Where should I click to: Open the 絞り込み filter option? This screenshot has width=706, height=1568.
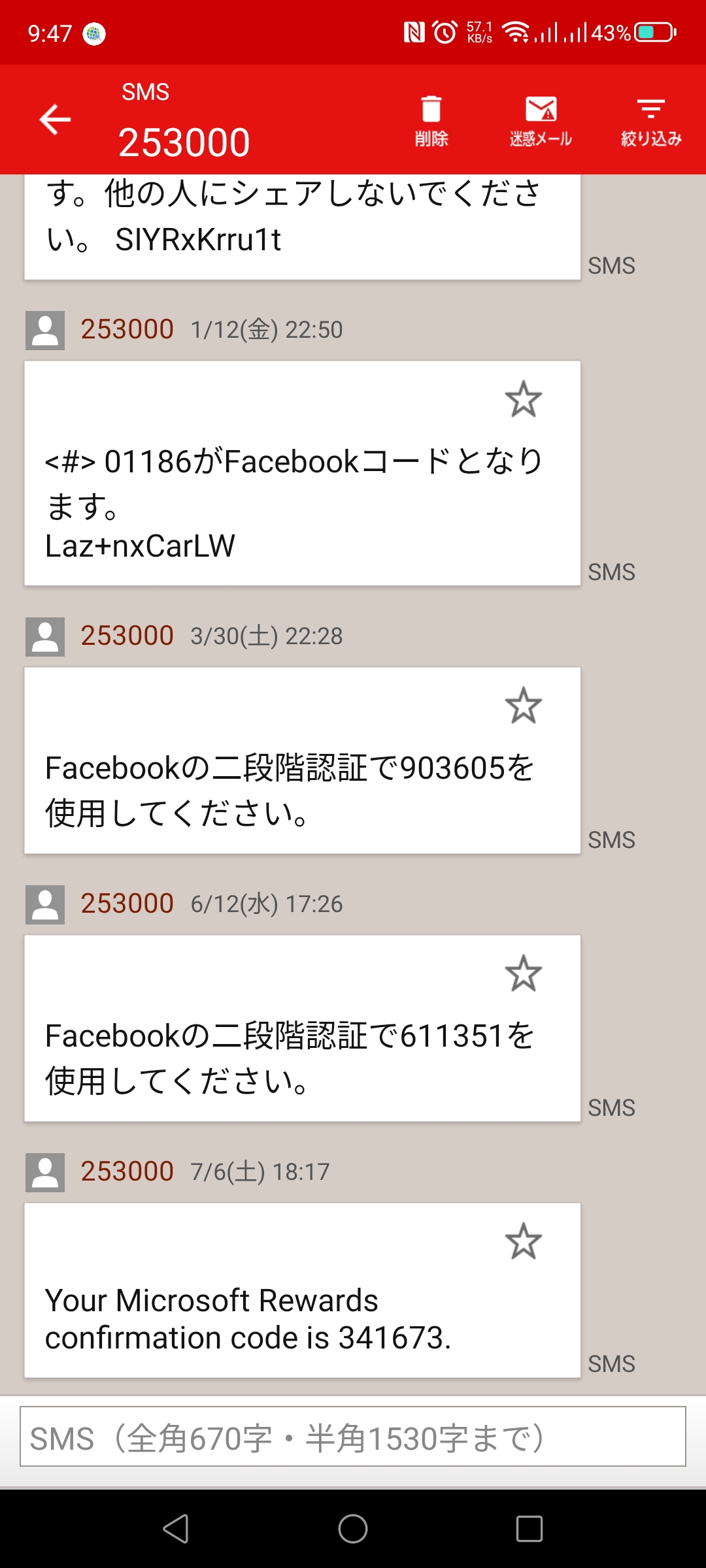pos(651,121)
